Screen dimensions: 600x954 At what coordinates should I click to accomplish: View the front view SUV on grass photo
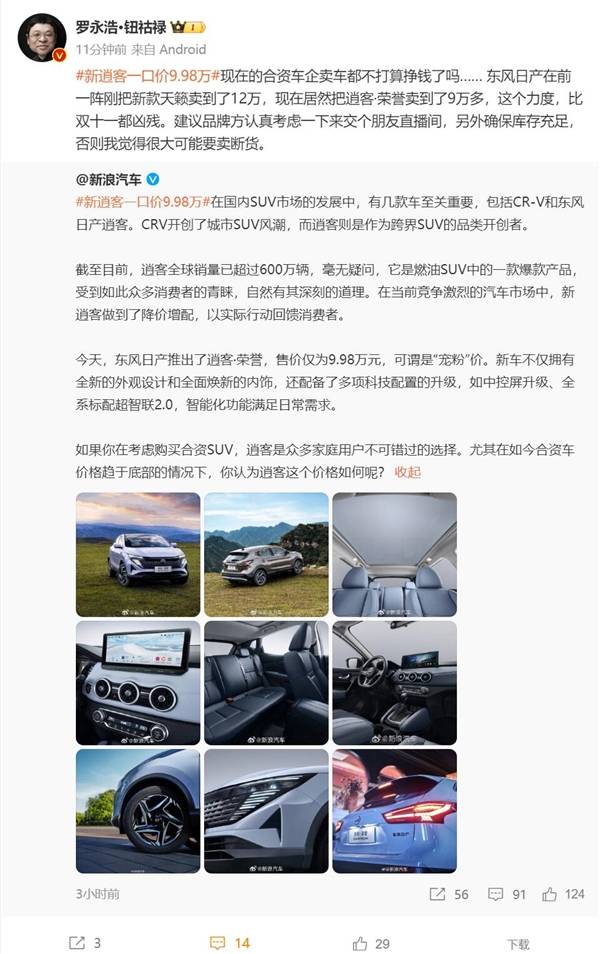[x=137, y=553]
